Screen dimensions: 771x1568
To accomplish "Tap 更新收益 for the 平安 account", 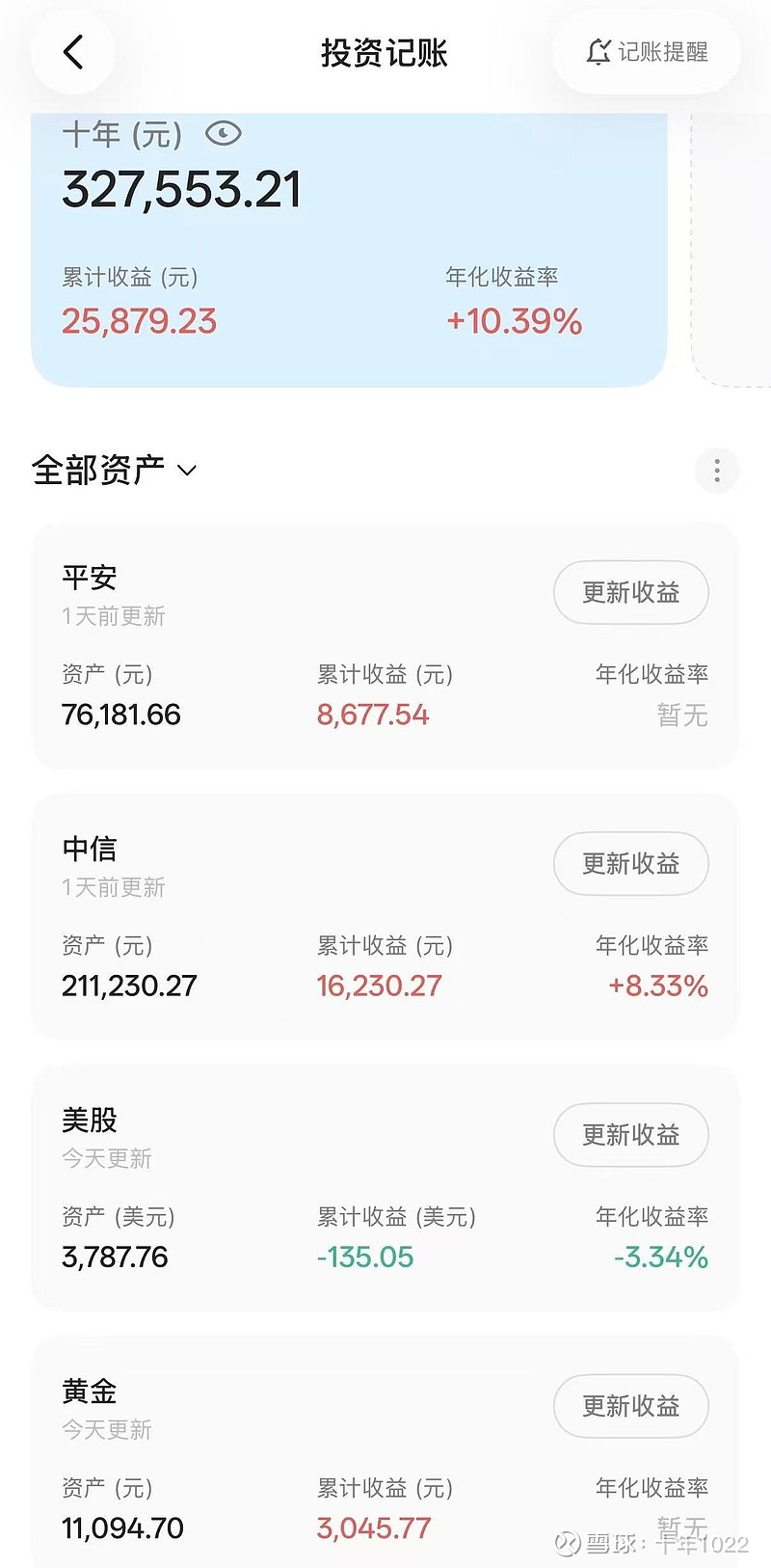I will pos(630,593).
